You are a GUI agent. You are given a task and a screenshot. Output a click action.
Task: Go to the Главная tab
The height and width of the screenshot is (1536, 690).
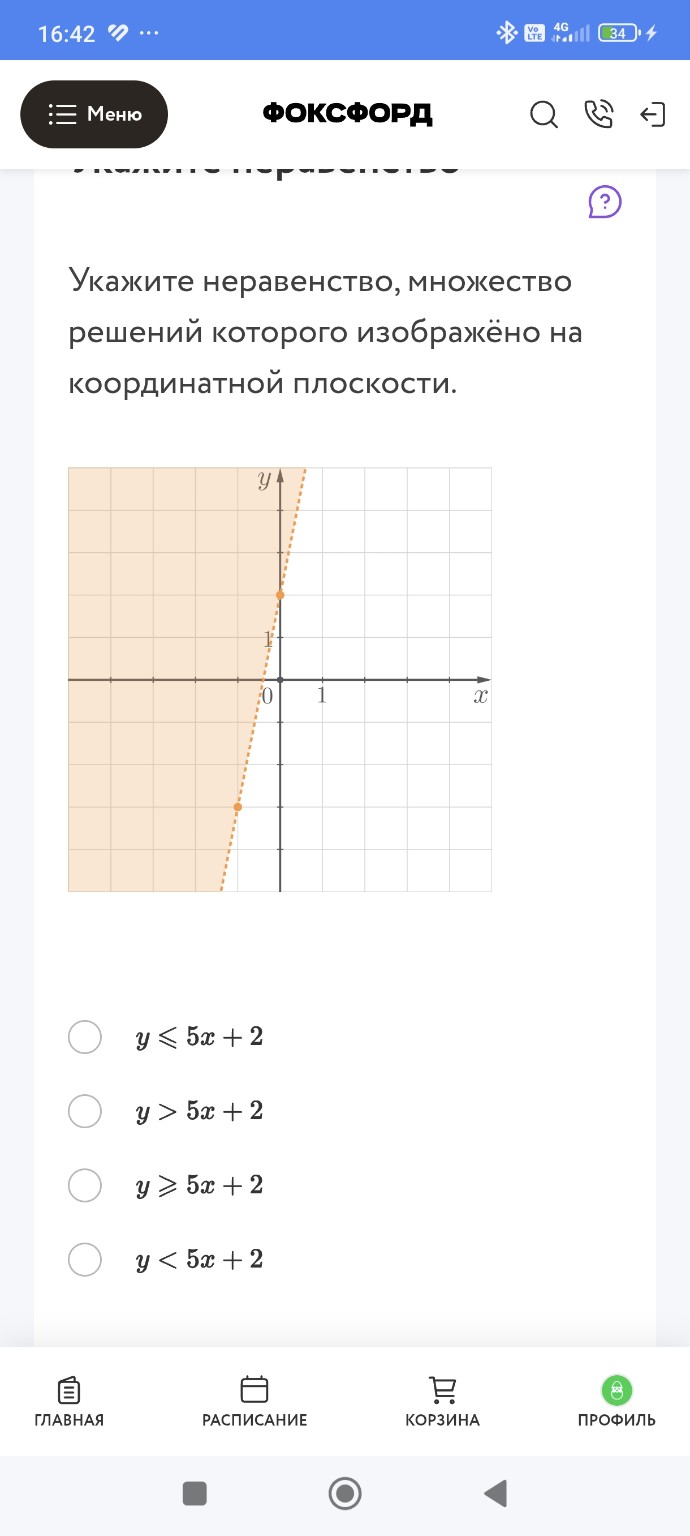coord(69,1401)
